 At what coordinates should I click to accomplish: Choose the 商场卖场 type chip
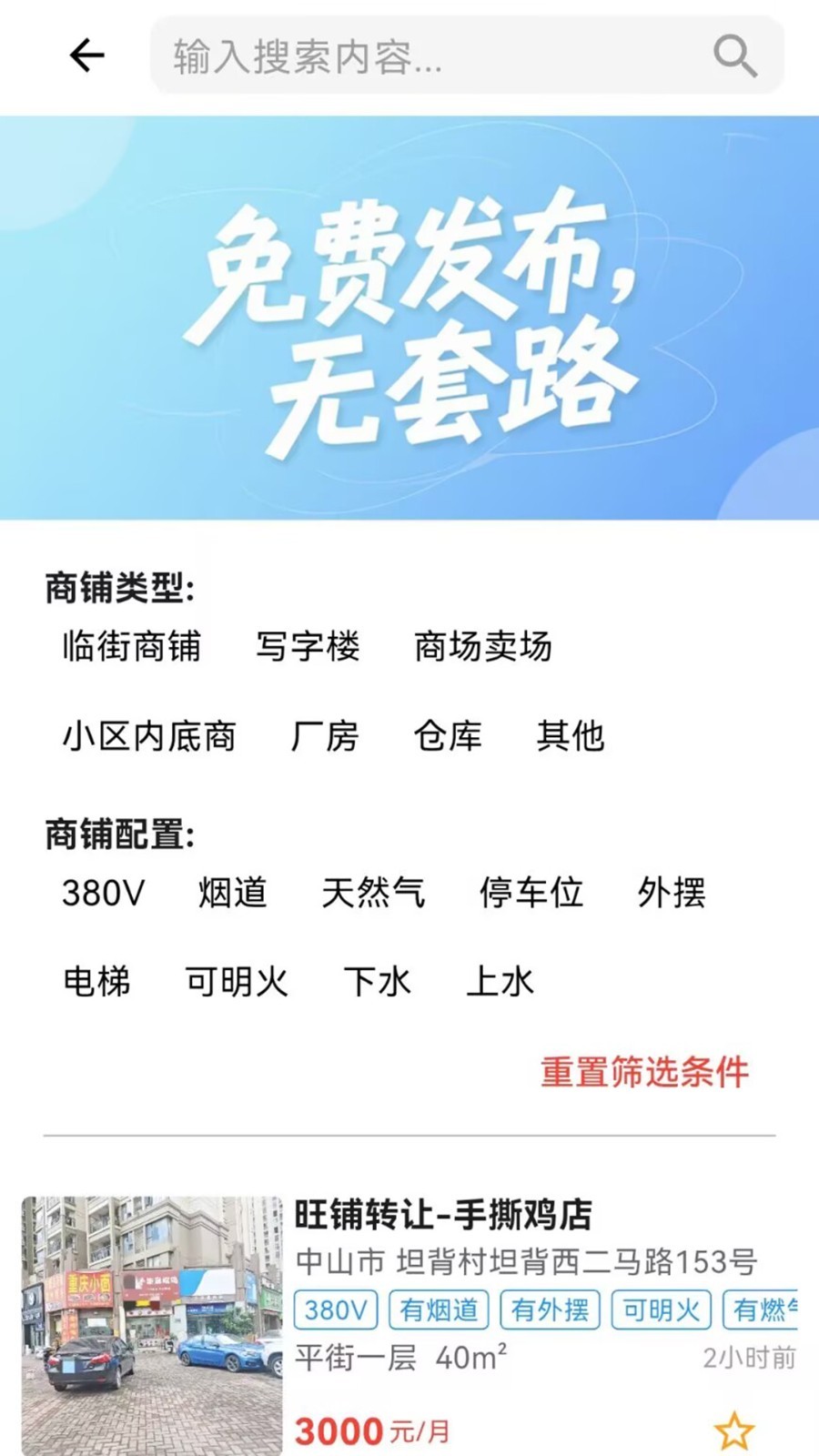point(483,647)
